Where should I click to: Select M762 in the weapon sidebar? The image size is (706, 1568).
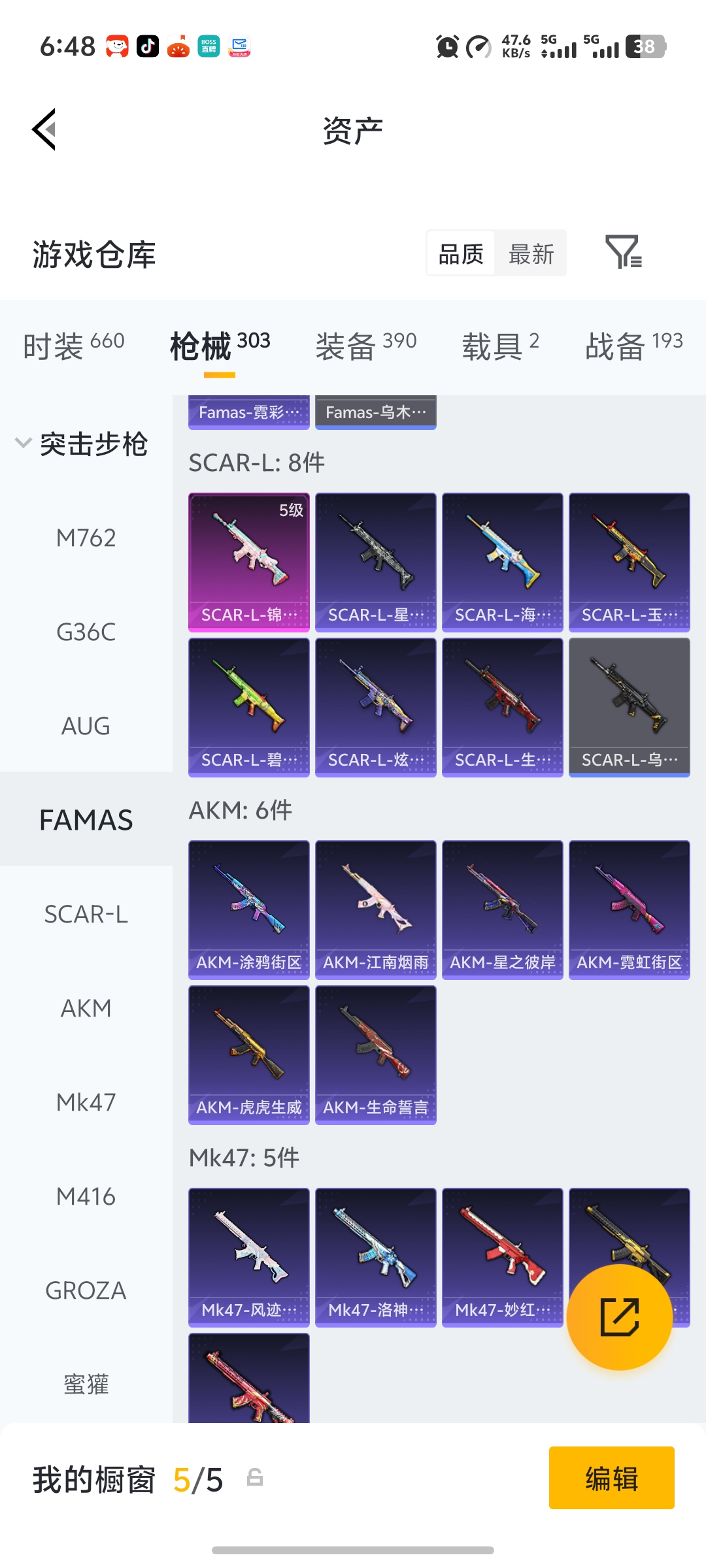coord(86,538)
